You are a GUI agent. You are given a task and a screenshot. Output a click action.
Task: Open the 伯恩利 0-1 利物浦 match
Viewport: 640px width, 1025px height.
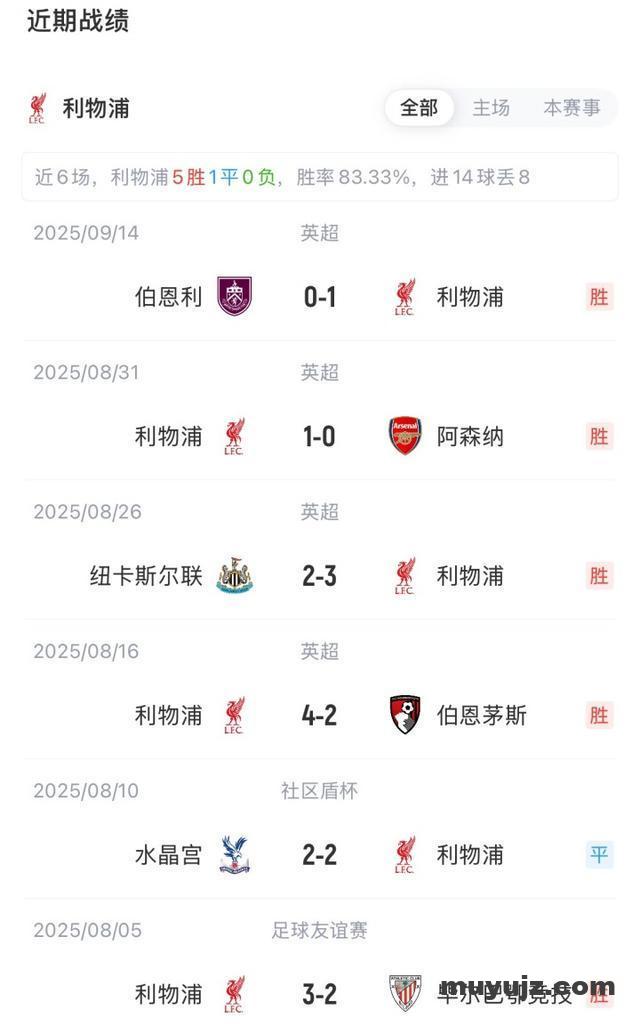point(320,296)
